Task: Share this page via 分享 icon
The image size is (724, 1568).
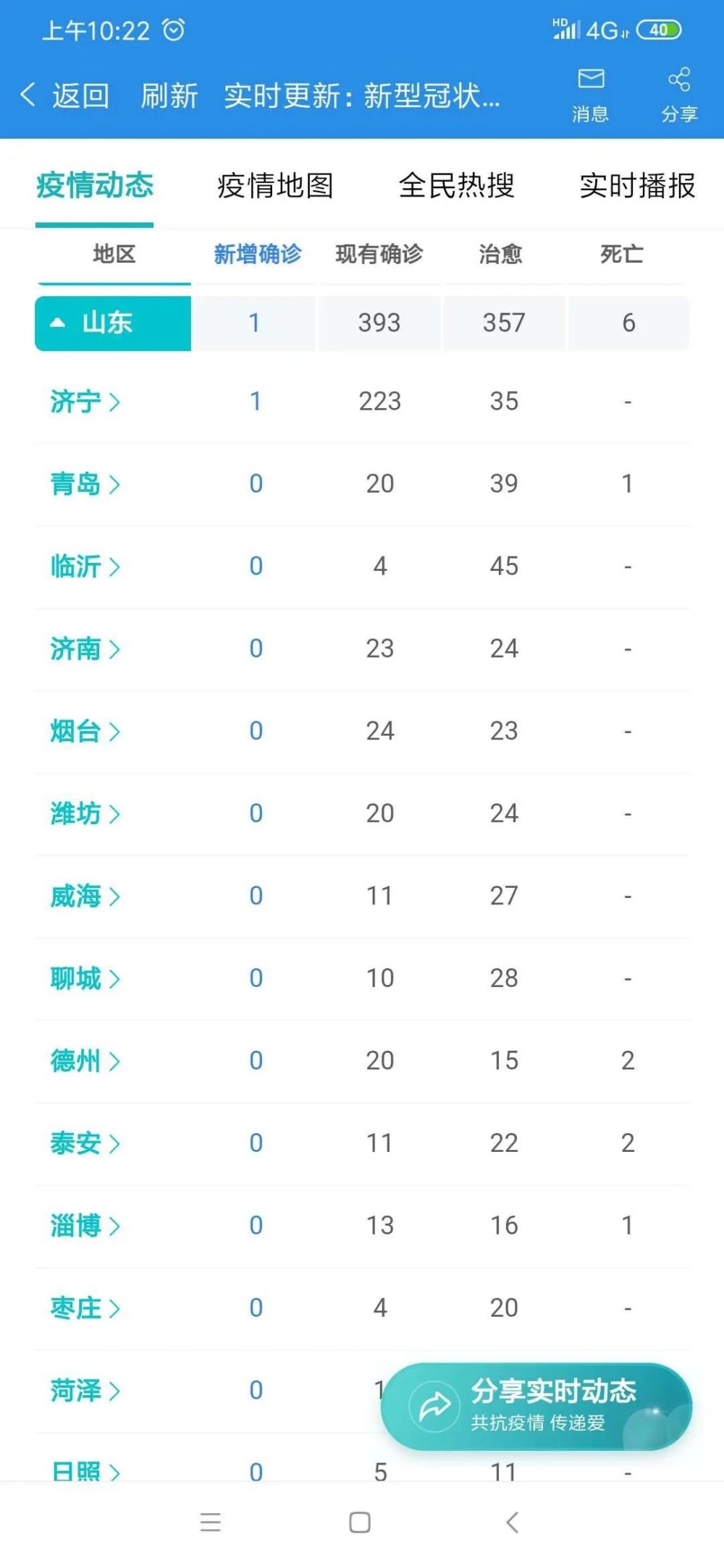Action: [x=678, y=94]
